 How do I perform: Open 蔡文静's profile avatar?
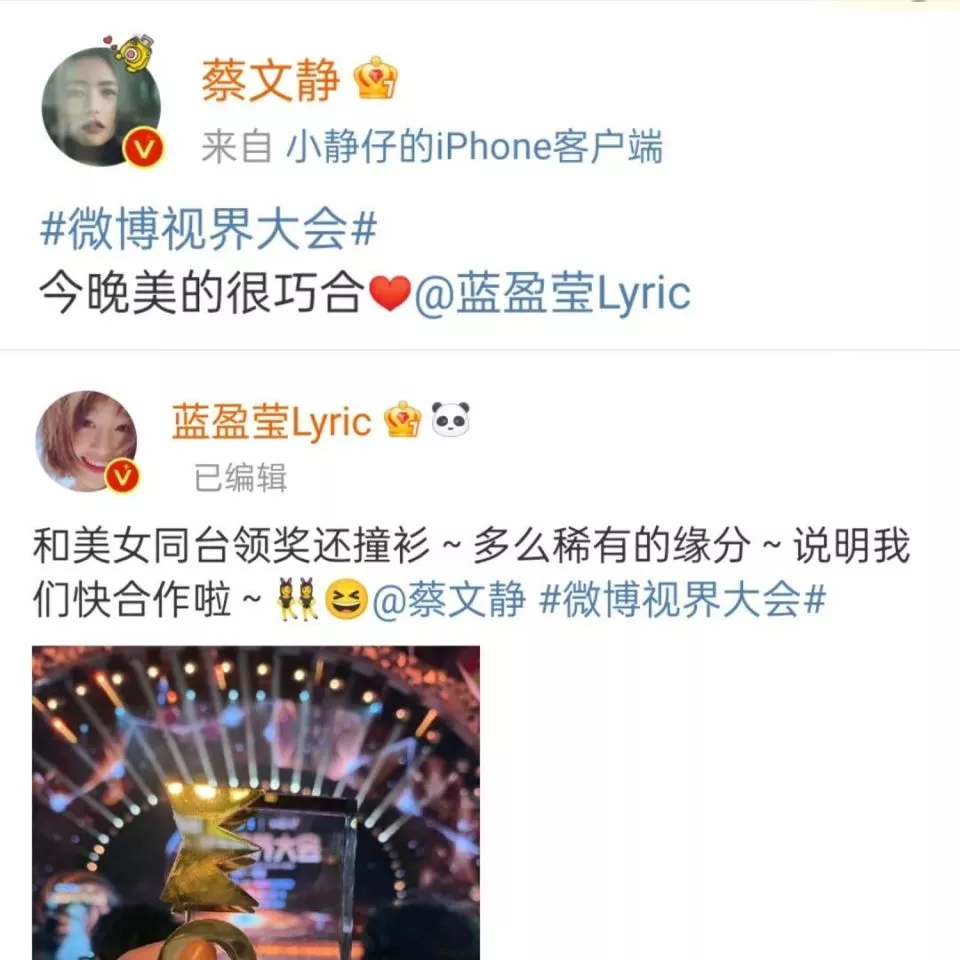100,107
